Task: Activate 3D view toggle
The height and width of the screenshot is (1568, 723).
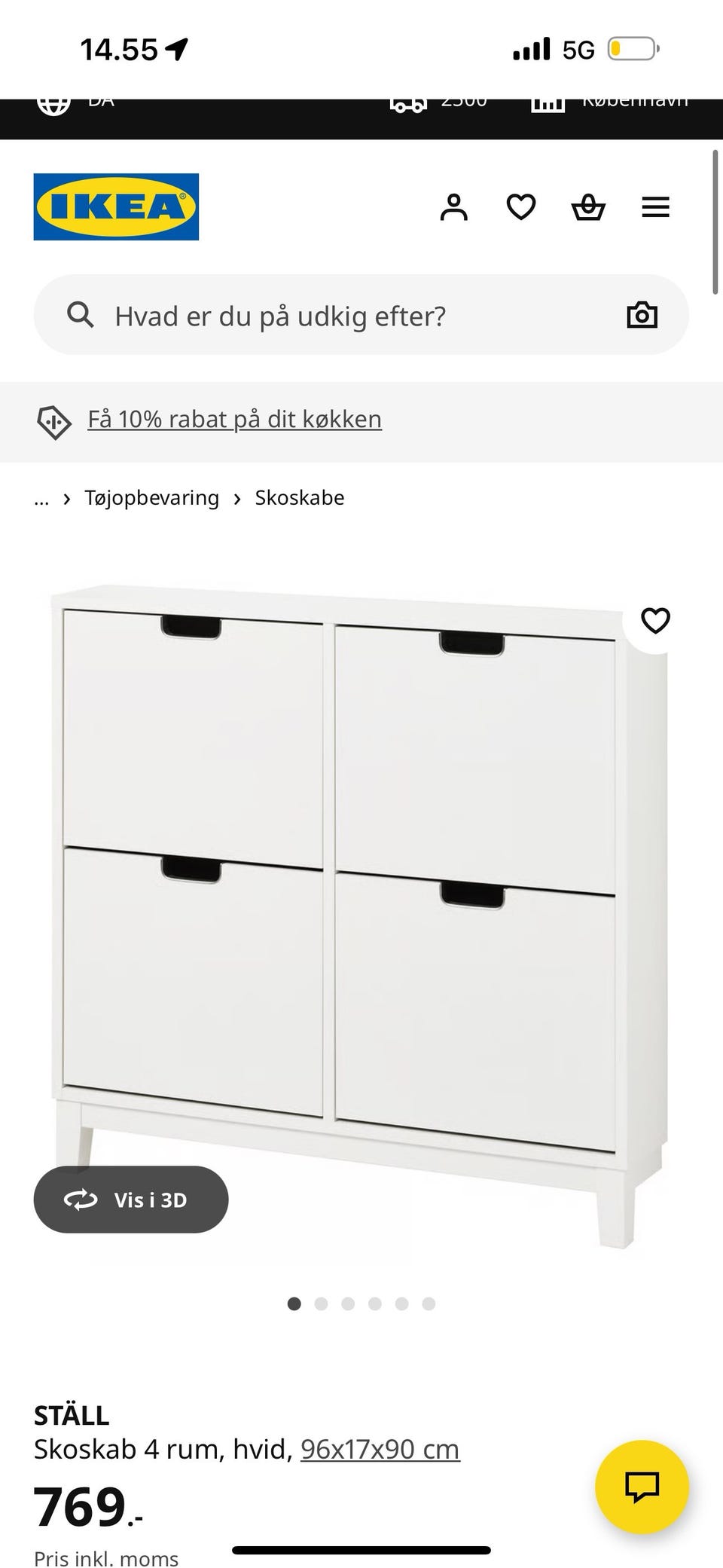Action: click(131, 1200)
